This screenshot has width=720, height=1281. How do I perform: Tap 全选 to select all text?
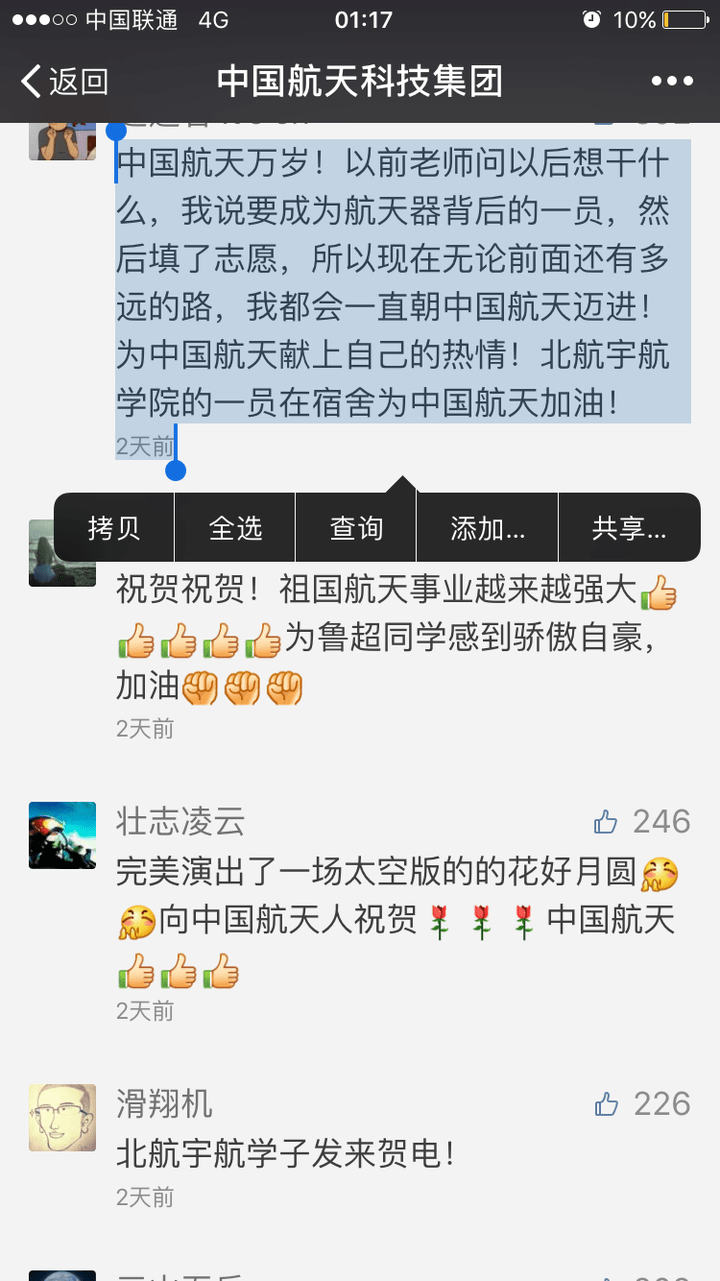coord(235,528)
